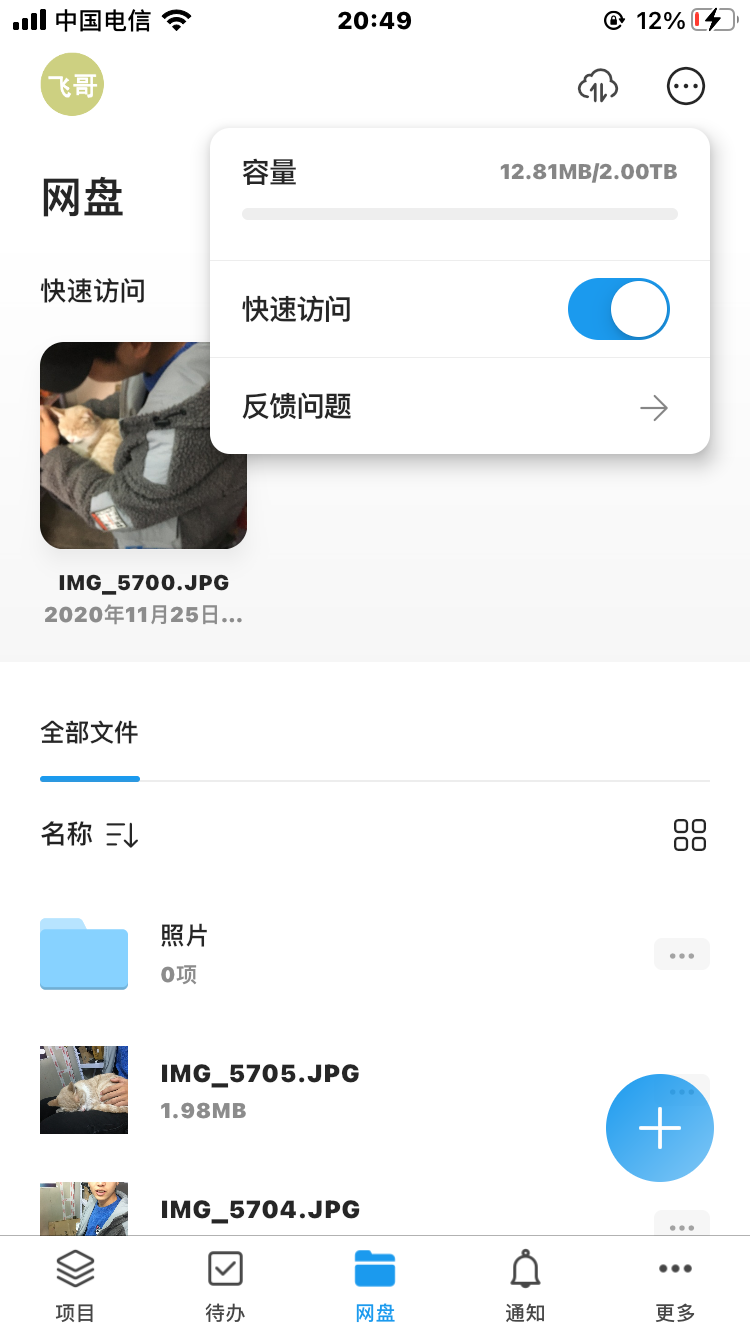Switch to the 待办 tab
This screenshot has height=1334, width=750.
[225, 1285]
